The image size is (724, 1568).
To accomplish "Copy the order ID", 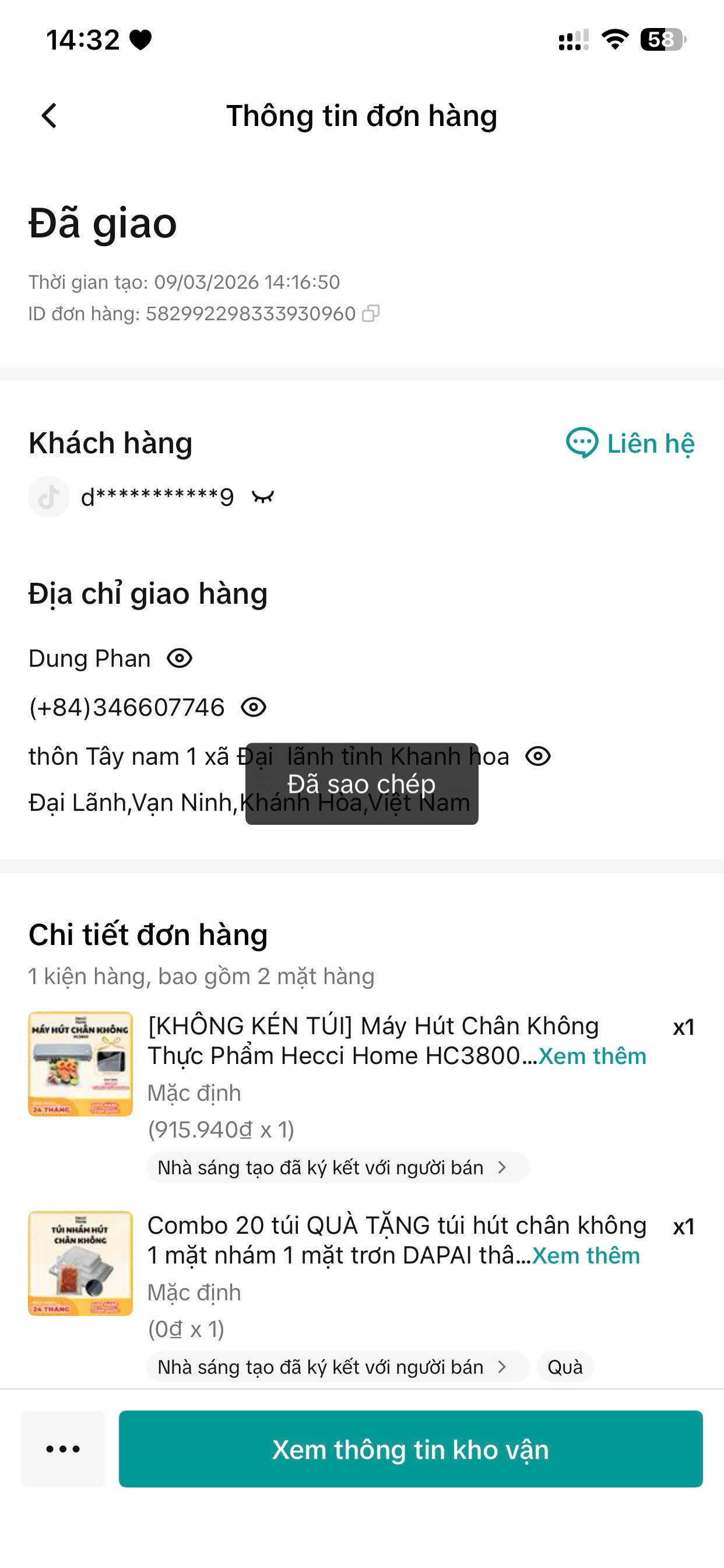I will [371, 313].
